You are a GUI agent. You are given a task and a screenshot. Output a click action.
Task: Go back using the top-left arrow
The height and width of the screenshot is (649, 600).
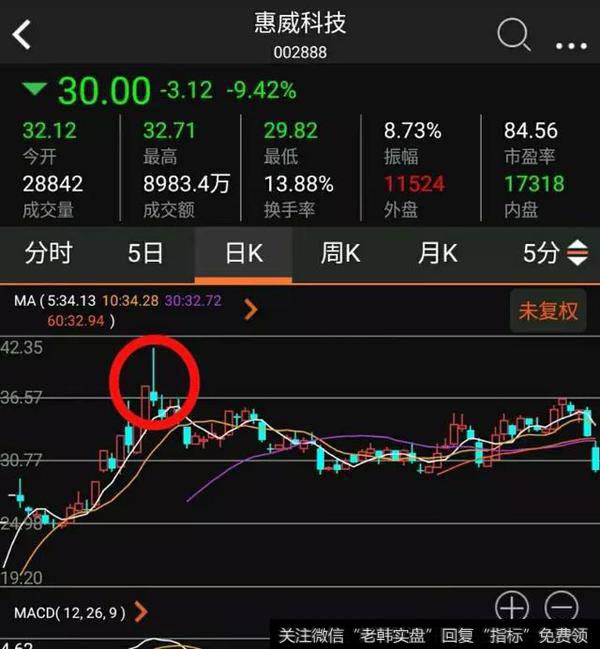22,35
